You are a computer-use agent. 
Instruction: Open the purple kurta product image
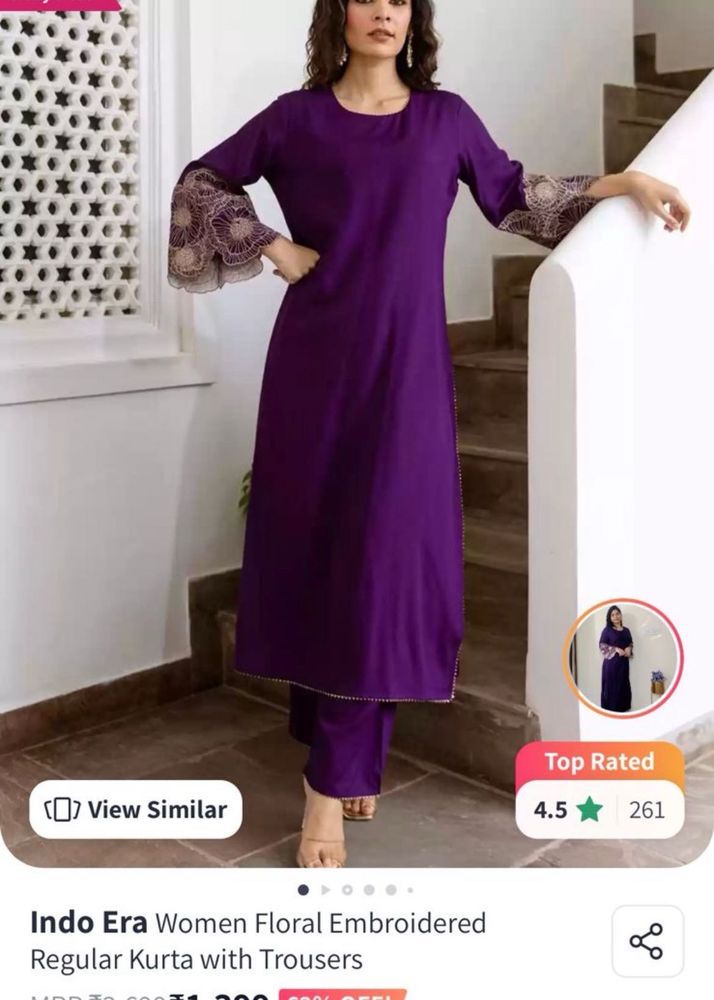coord(350,420)
